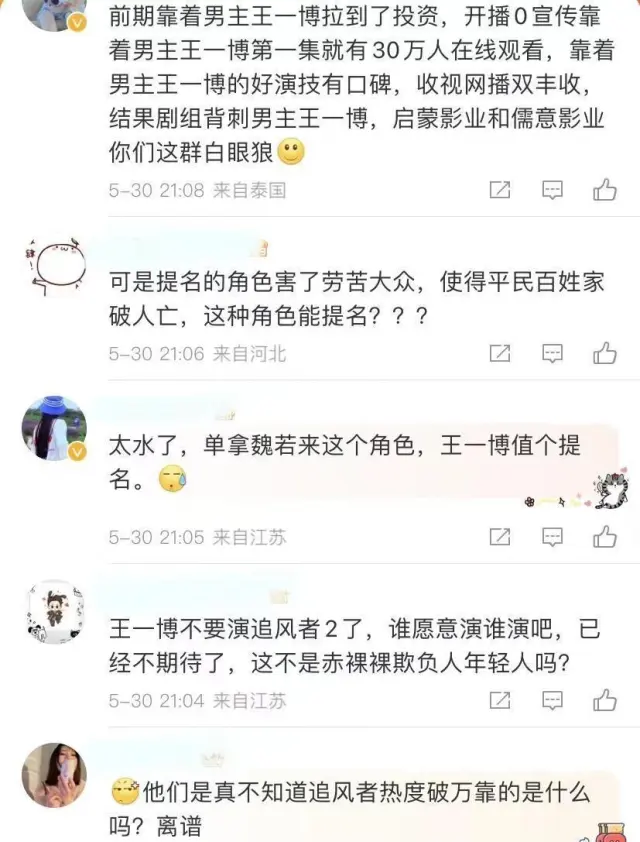Viewport: 640px width, 842px height.
Task: Share the 21:05 comment about 魏若来
Action: tap(500, 537)
